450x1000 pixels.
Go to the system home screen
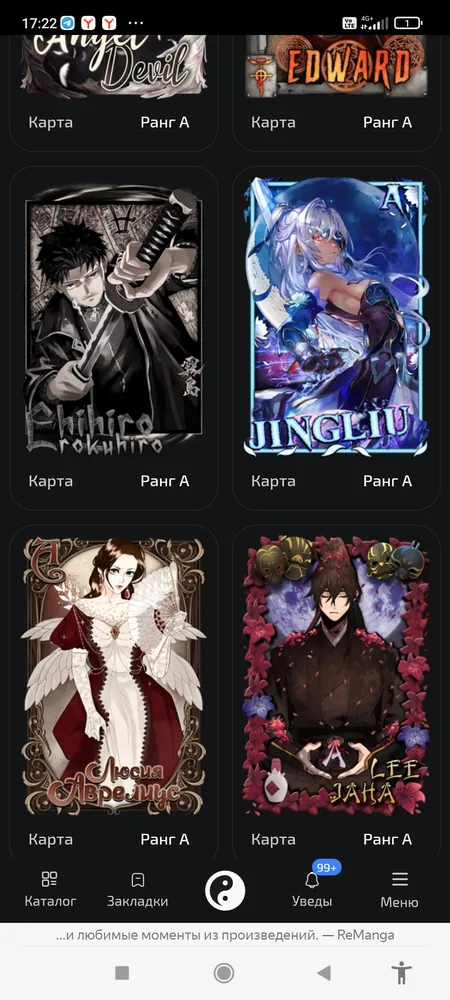224,973
